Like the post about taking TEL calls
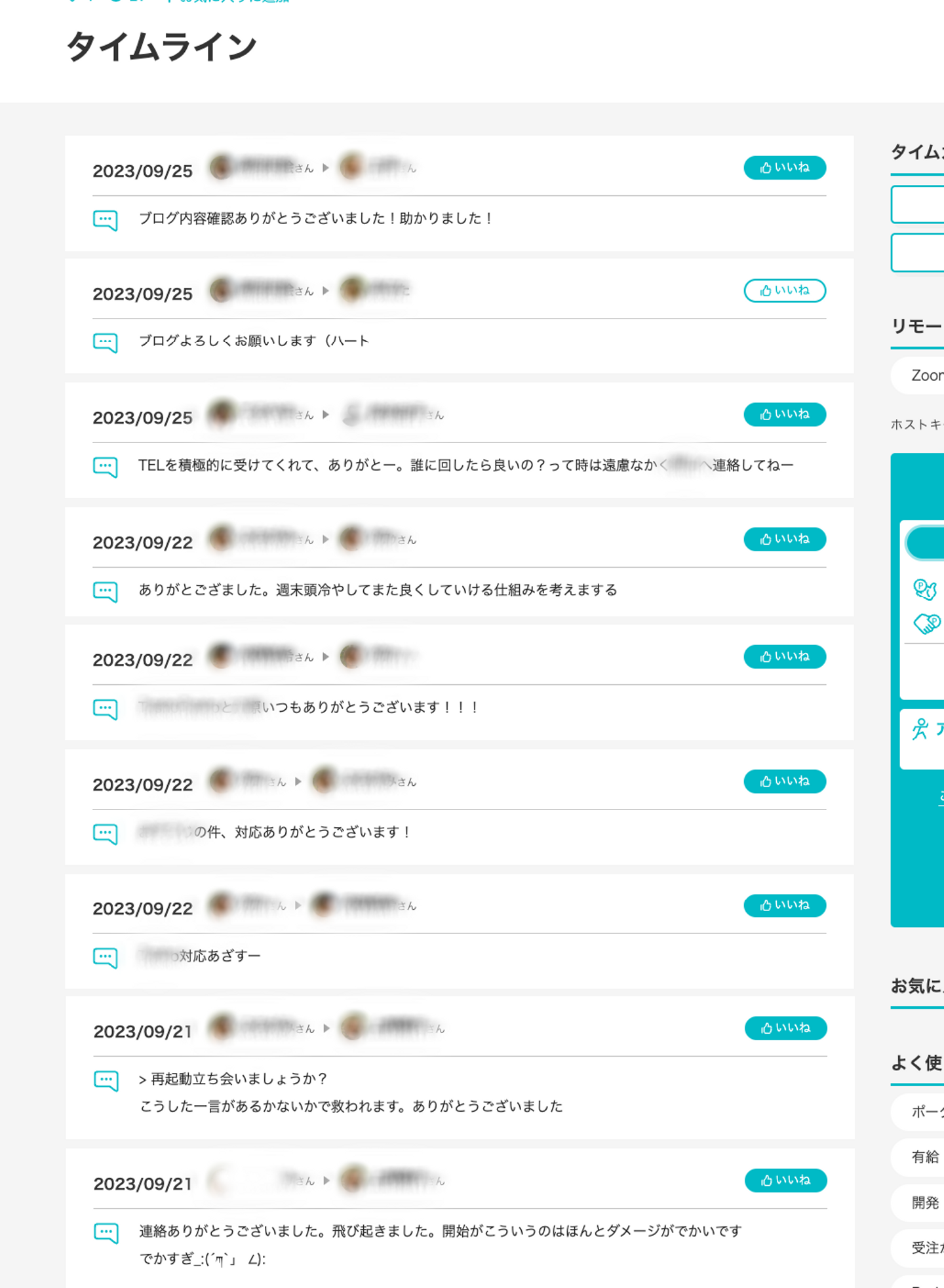 [x=784, y=414]
